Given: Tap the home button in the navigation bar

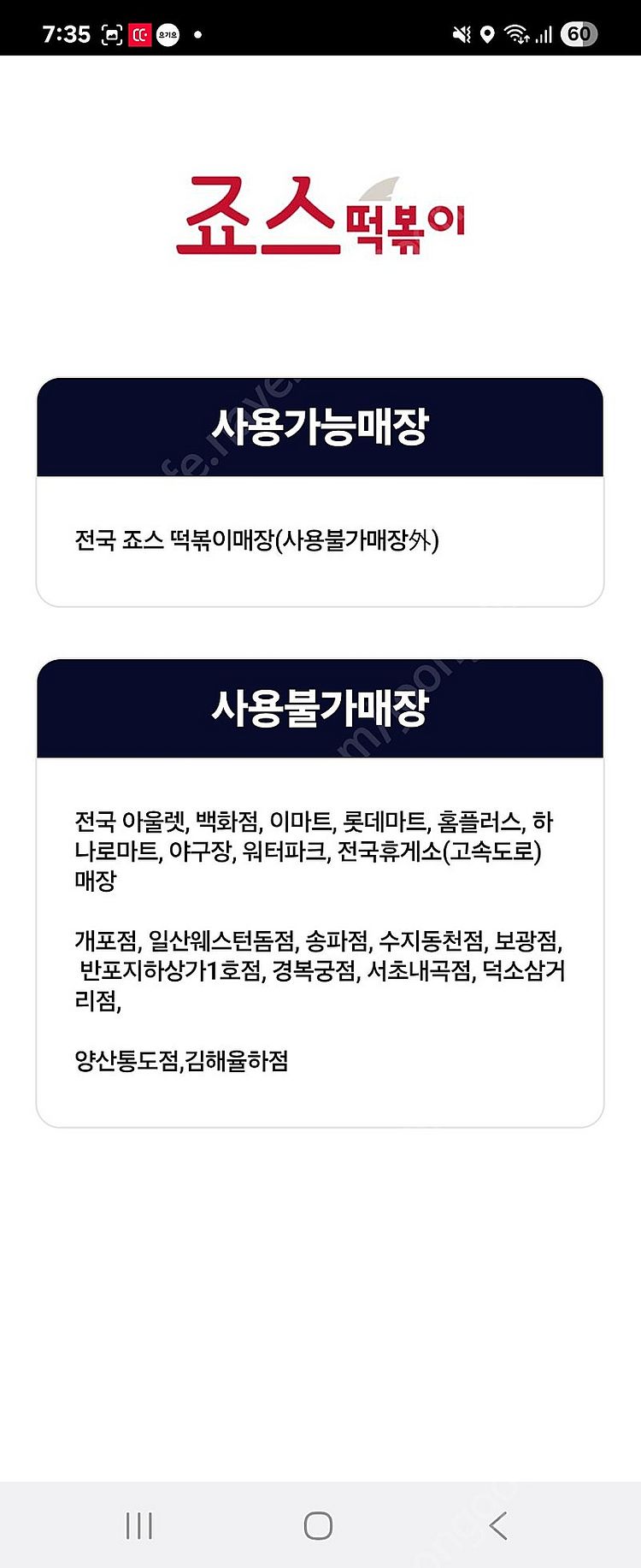Looking at the screenshot, I should click(x=318, y=1525).
